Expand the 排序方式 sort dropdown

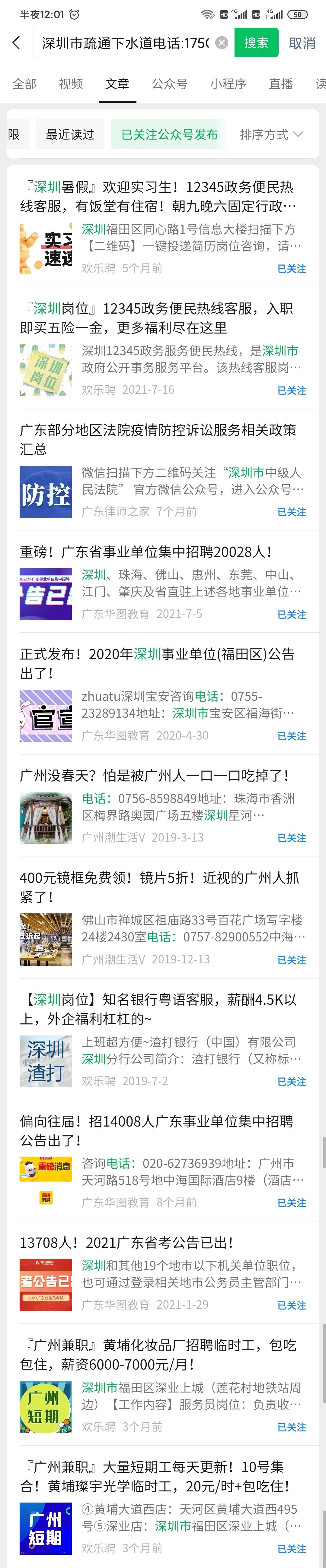point(271,134)
